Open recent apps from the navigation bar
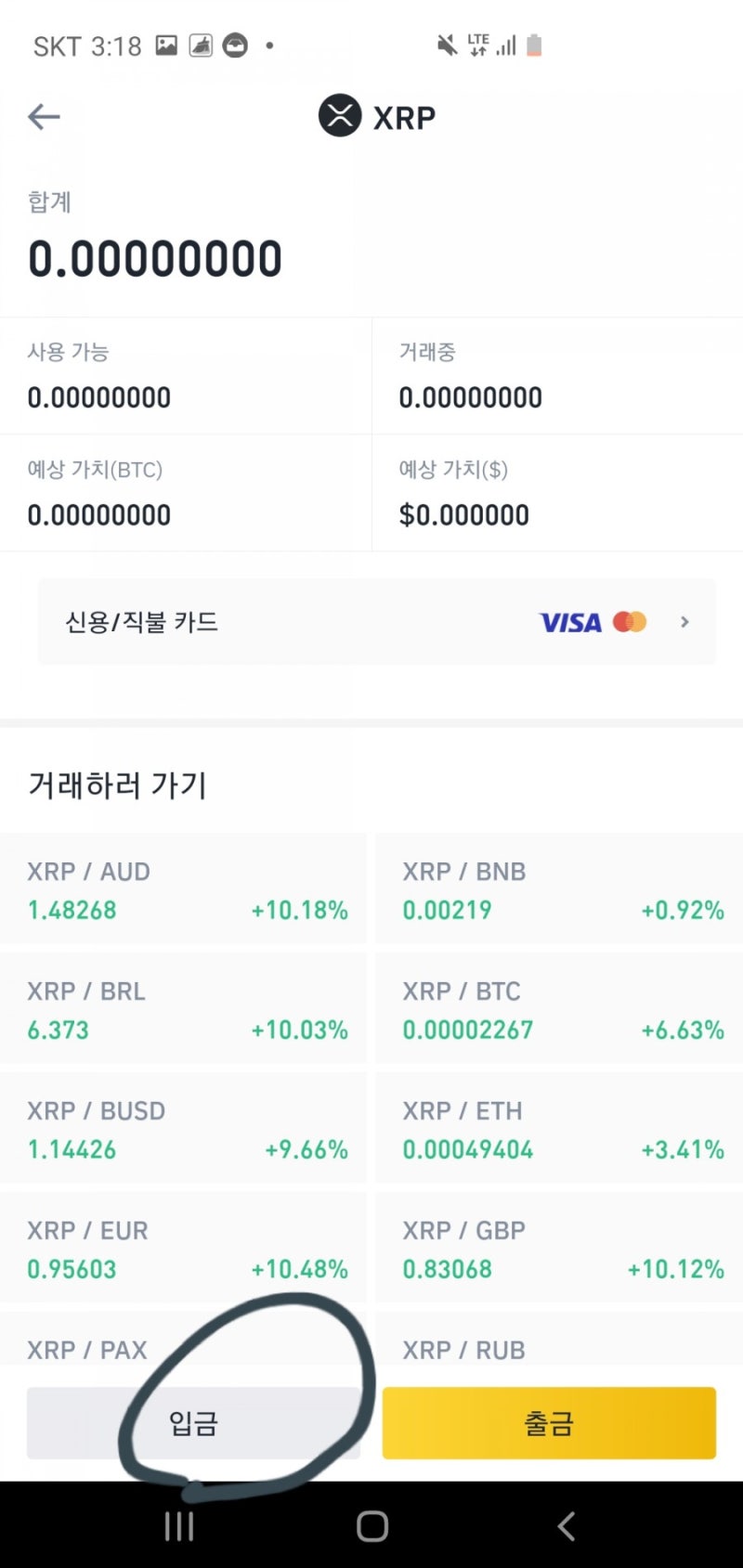This screenshot has width=743, height=1568. (x=178, y=1525)
